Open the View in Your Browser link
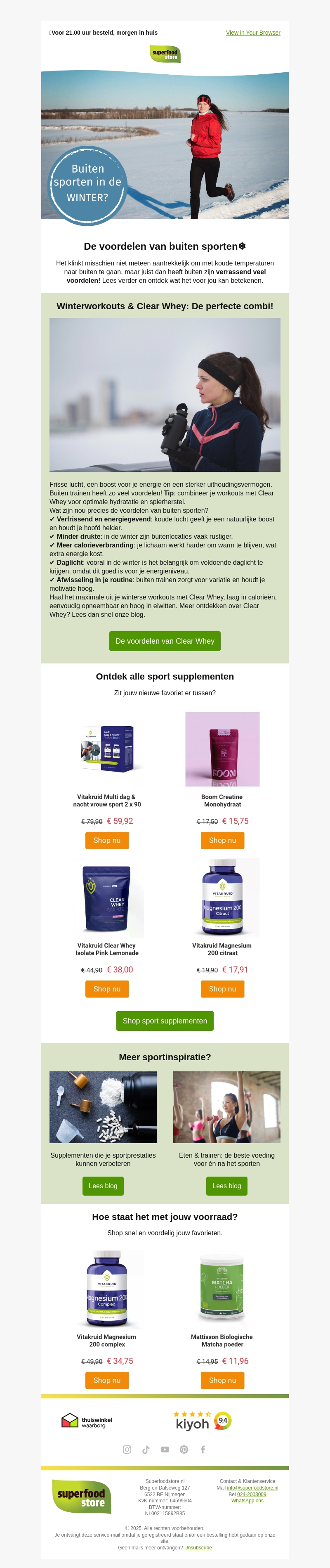The image size is (330, 1568). coord(253,33)
